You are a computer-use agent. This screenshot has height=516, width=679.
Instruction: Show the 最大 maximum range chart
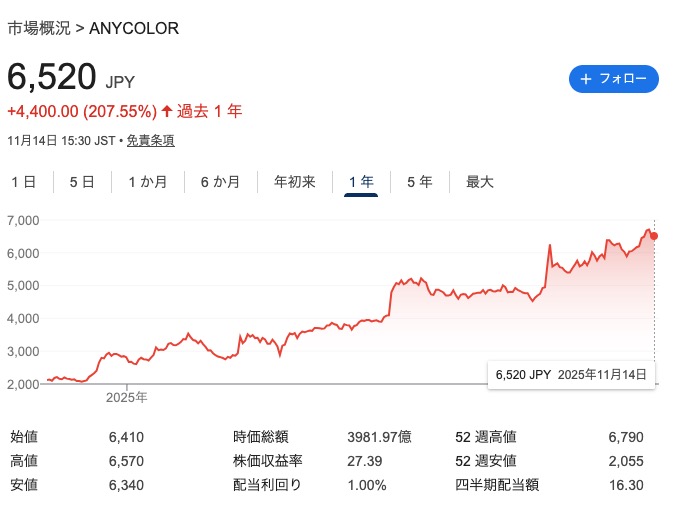(479, 182)
